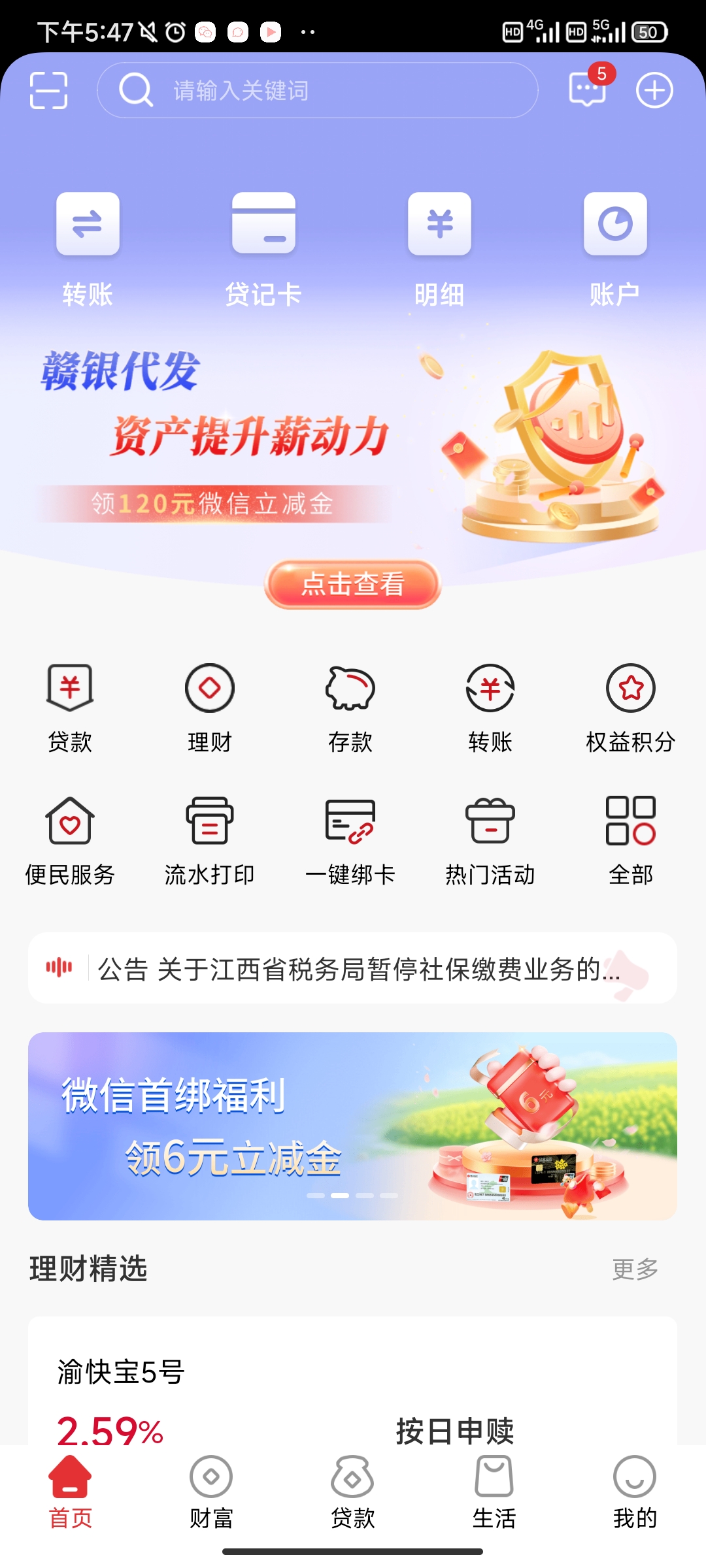706x1568 pixels.
Task: Open 贷记卡 shortcut
Action: [x=263, y=248]
